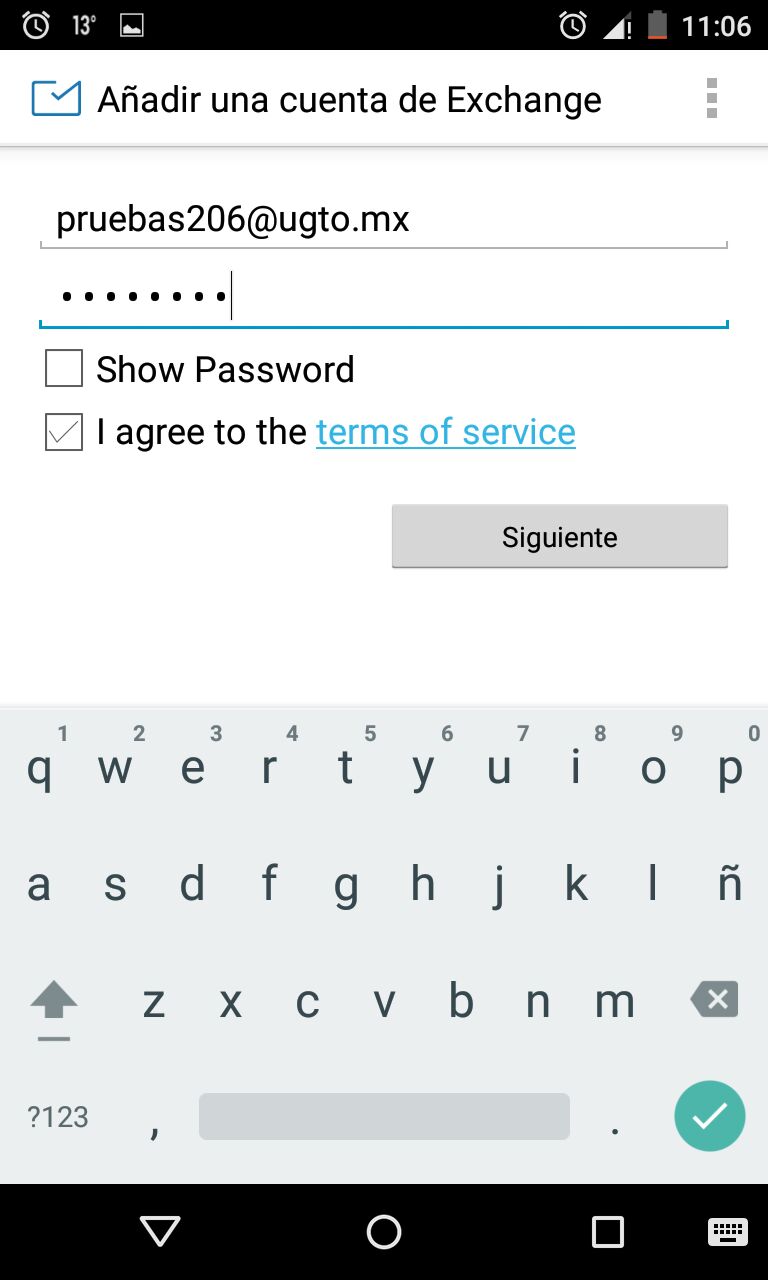Viewport: 768px width, 1280px height.
Task: Open the terms of service link
Action: point(445,432)
